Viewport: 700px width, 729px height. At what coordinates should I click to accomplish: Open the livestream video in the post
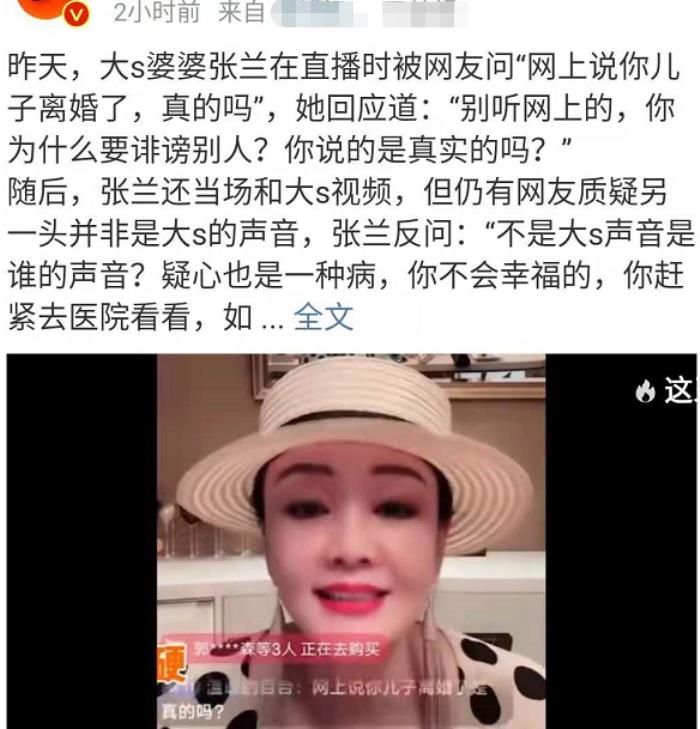pos(350,540)
